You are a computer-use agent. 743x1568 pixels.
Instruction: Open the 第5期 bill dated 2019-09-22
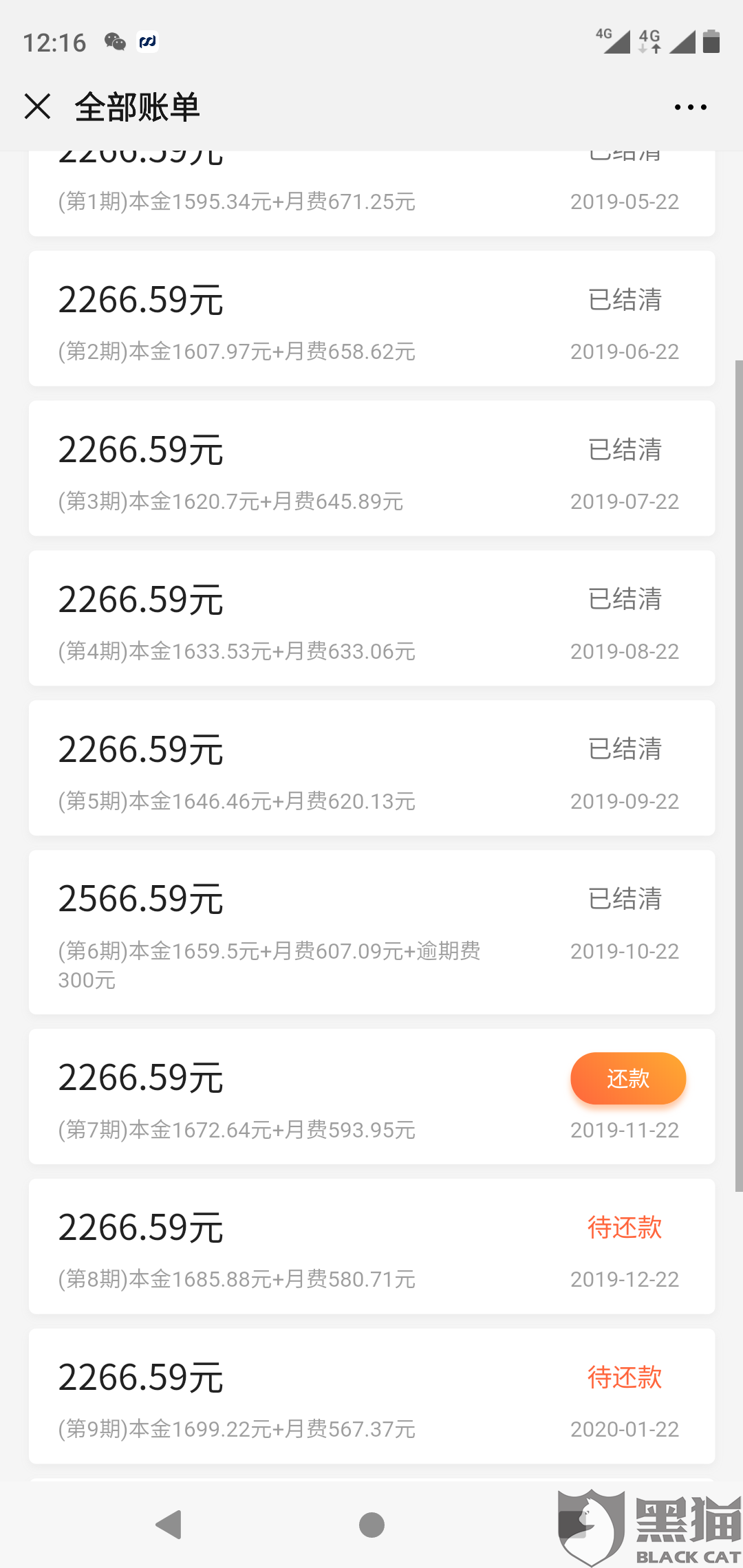371,768
